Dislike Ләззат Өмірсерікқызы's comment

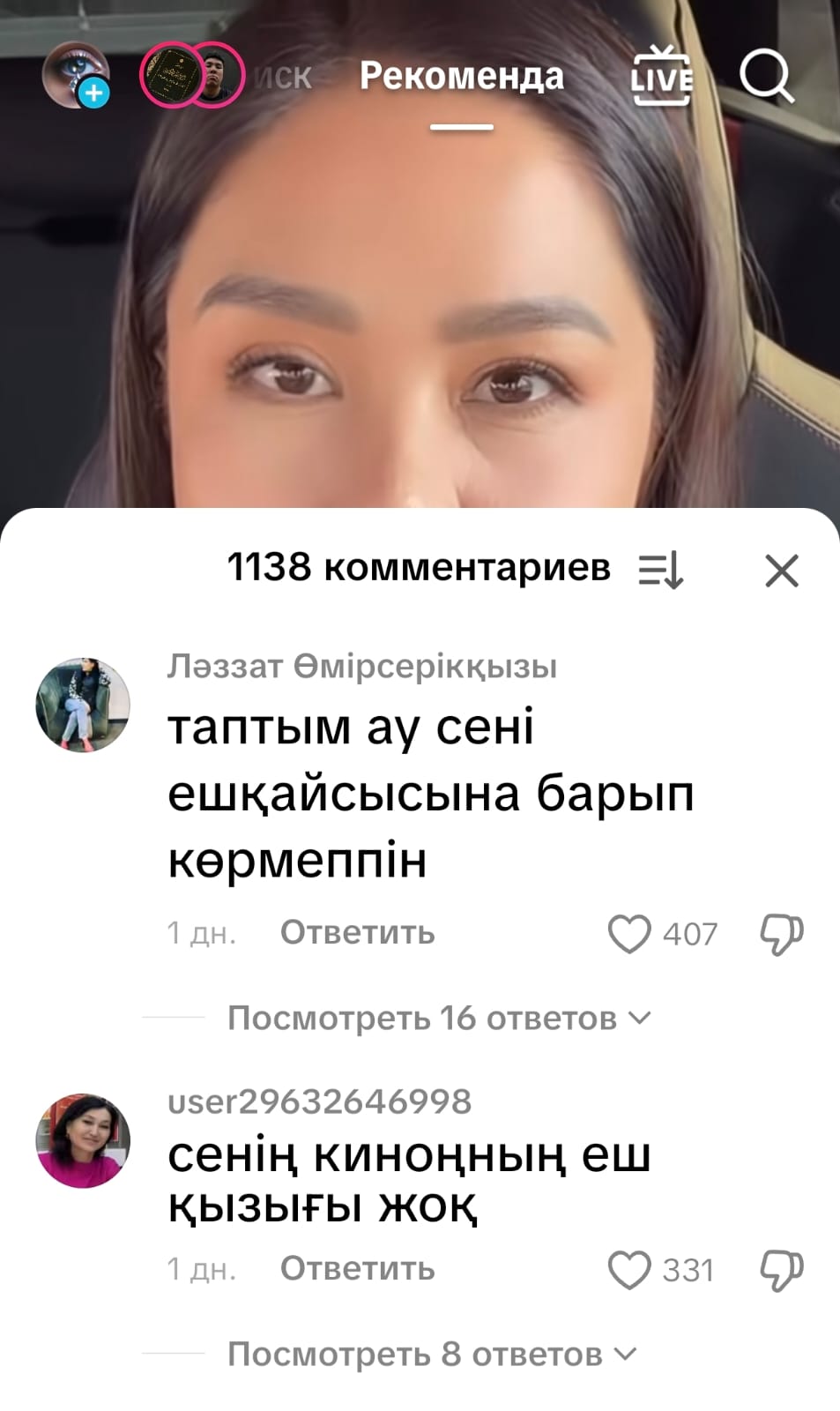point(781,934)
